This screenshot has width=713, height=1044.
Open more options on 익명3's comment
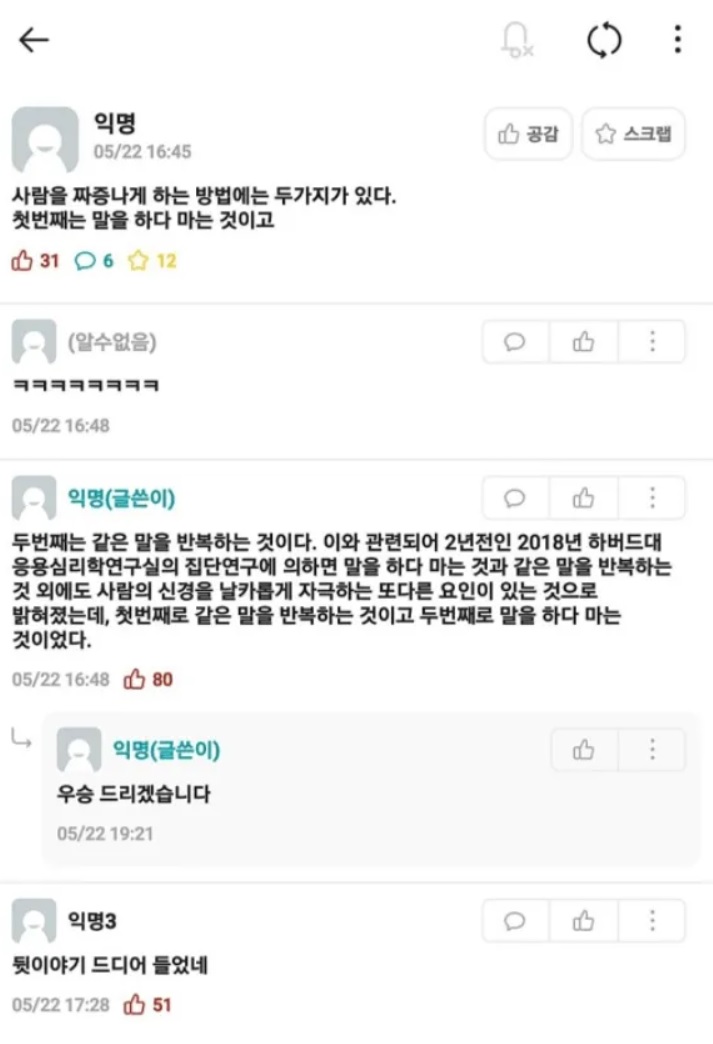(652, 921)
